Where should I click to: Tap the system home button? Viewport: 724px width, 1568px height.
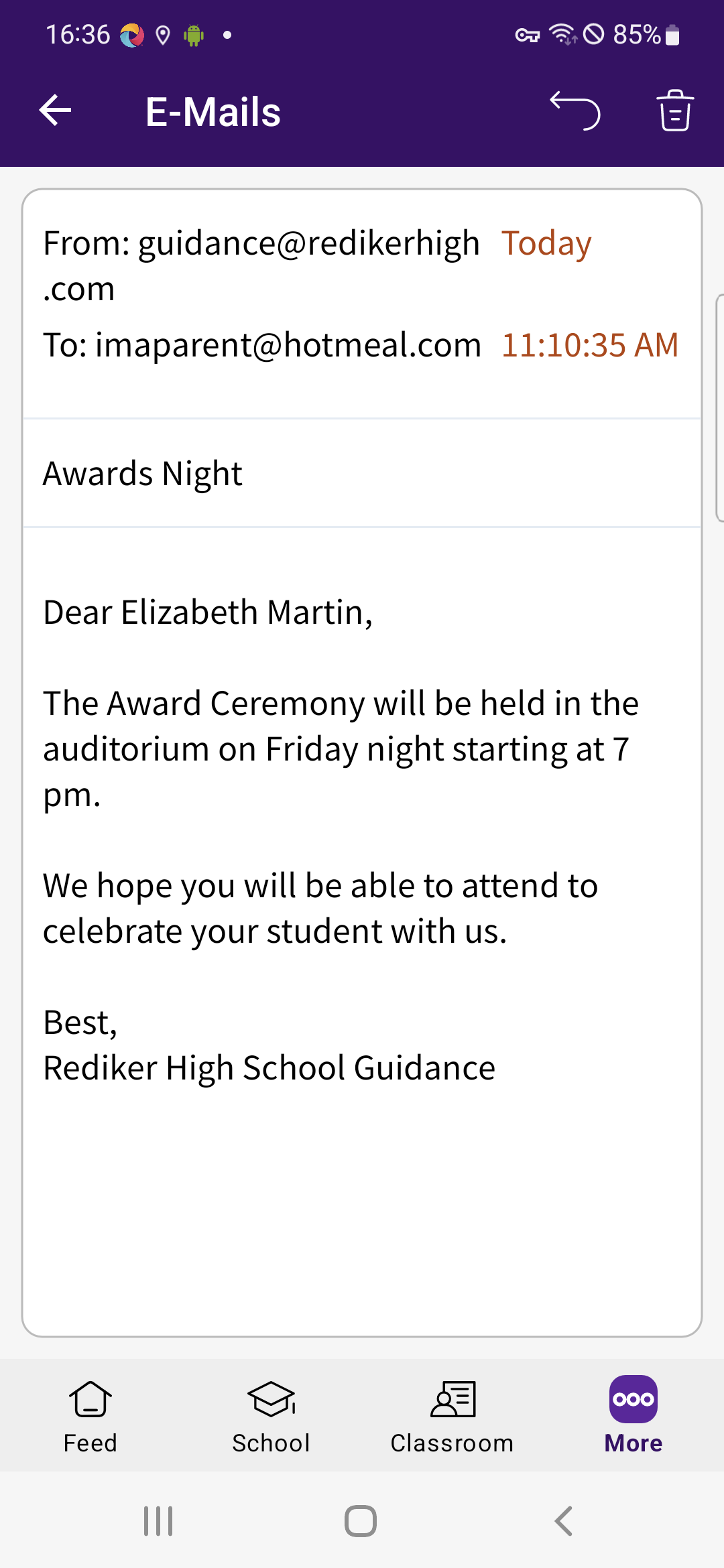361,1521
